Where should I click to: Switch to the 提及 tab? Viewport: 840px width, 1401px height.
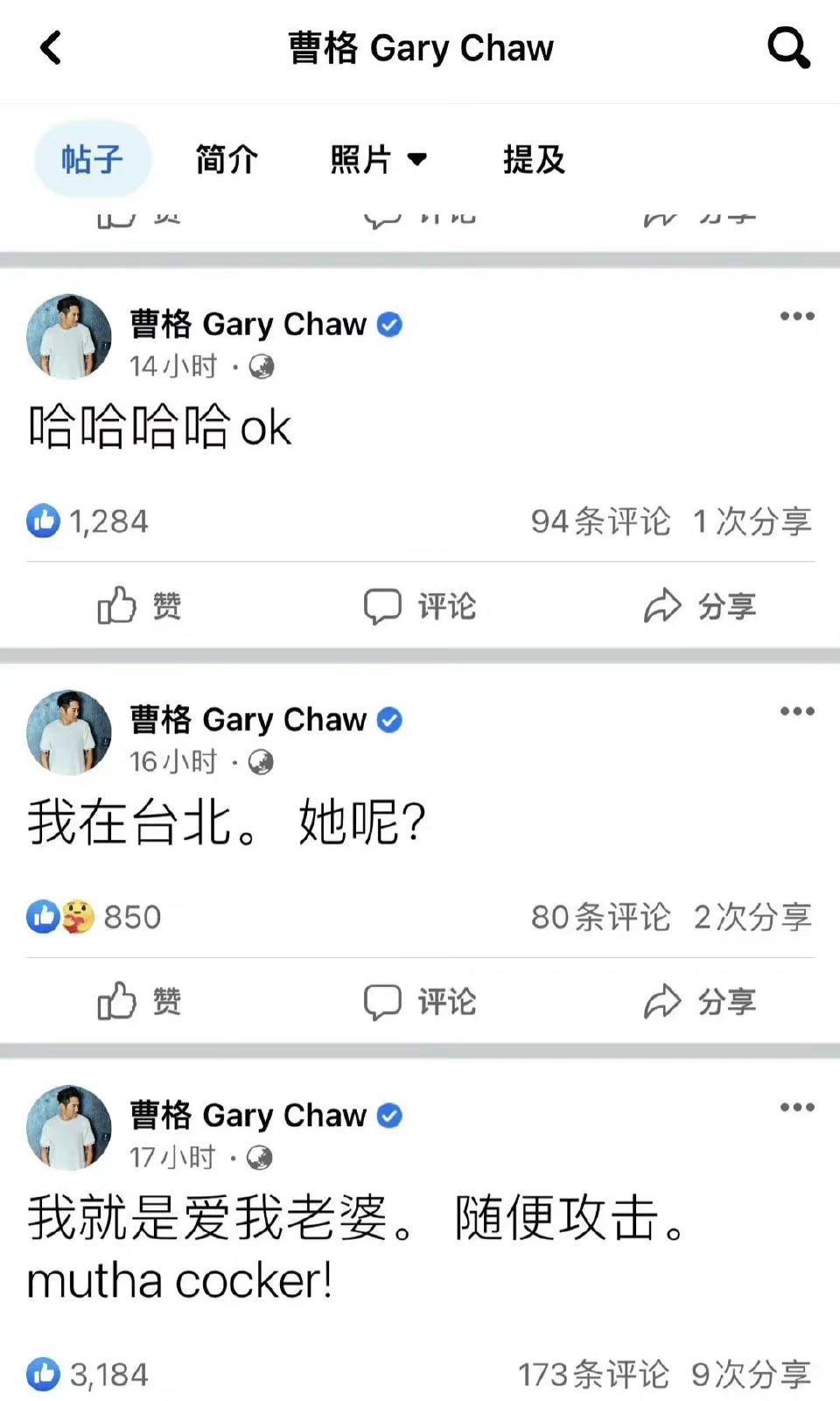pyautogui.click(x=534, y=160)
